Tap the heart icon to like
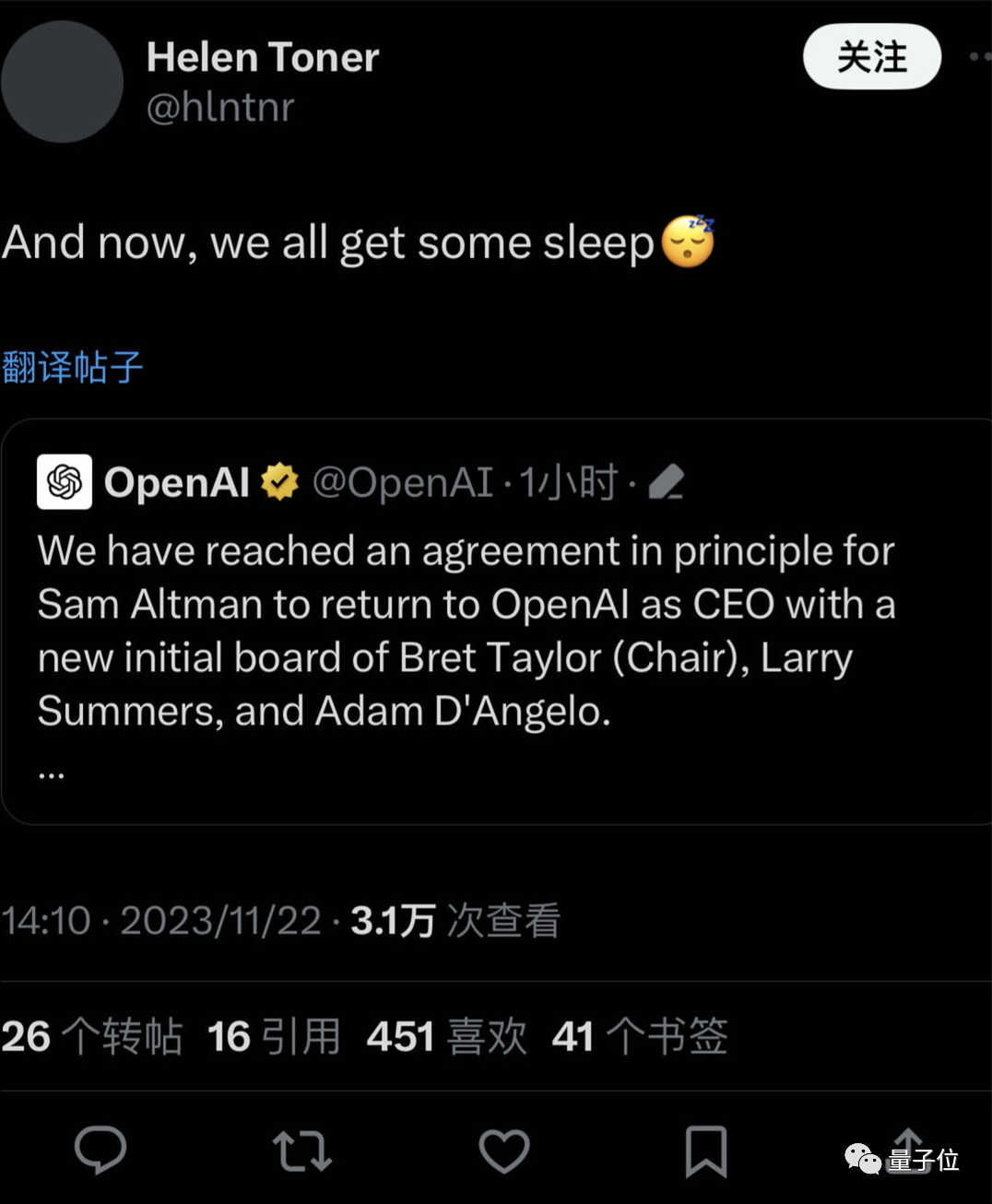 click(503, 1151)
